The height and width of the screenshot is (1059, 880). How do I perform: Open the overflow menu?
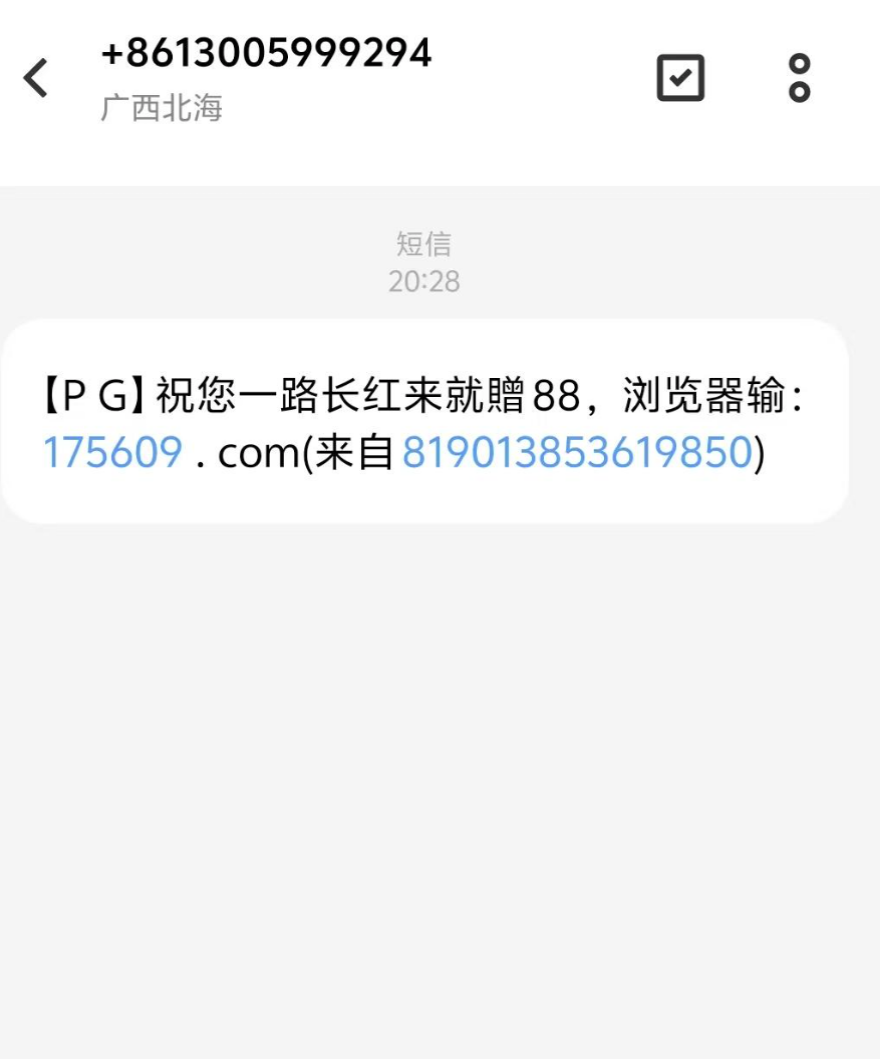(x=798, y=78)
